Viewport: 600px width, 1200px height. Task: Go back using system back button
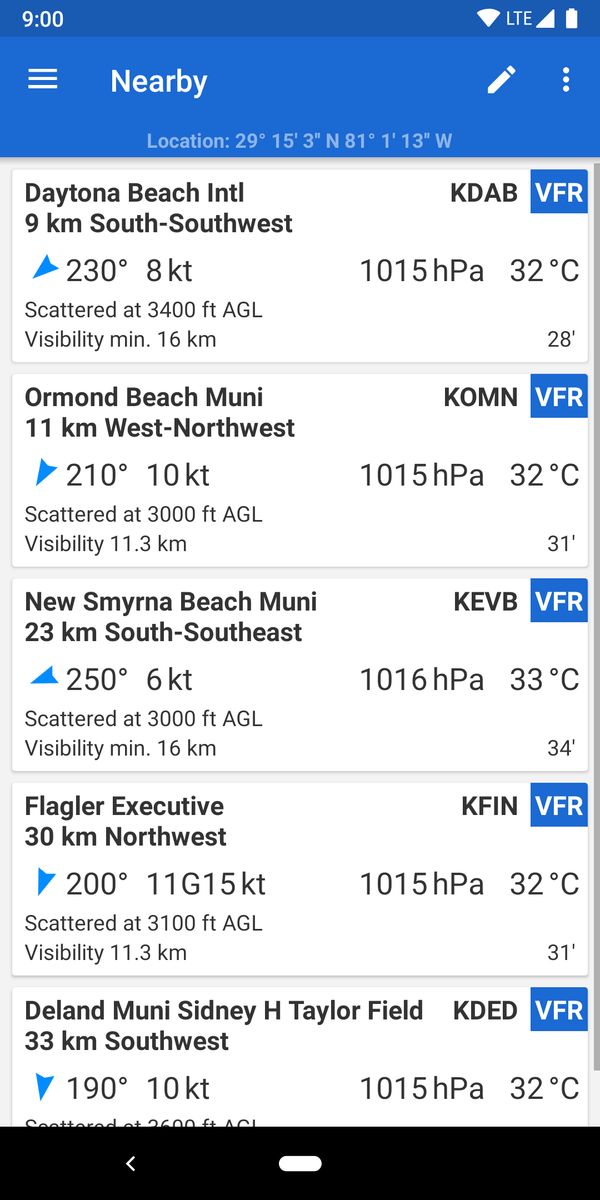point(130,1163)
